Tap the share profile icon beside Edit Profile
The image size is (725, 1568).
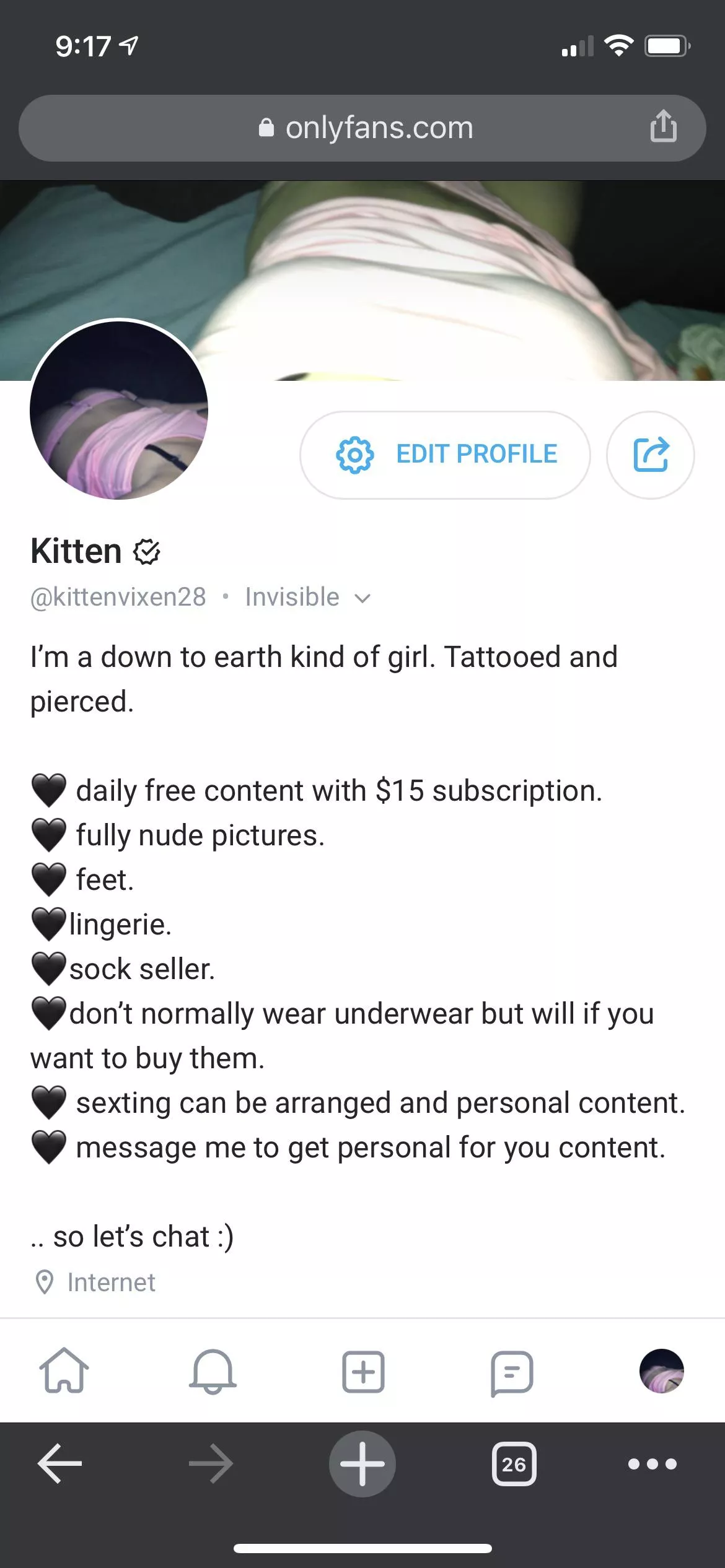coord(650,454)
